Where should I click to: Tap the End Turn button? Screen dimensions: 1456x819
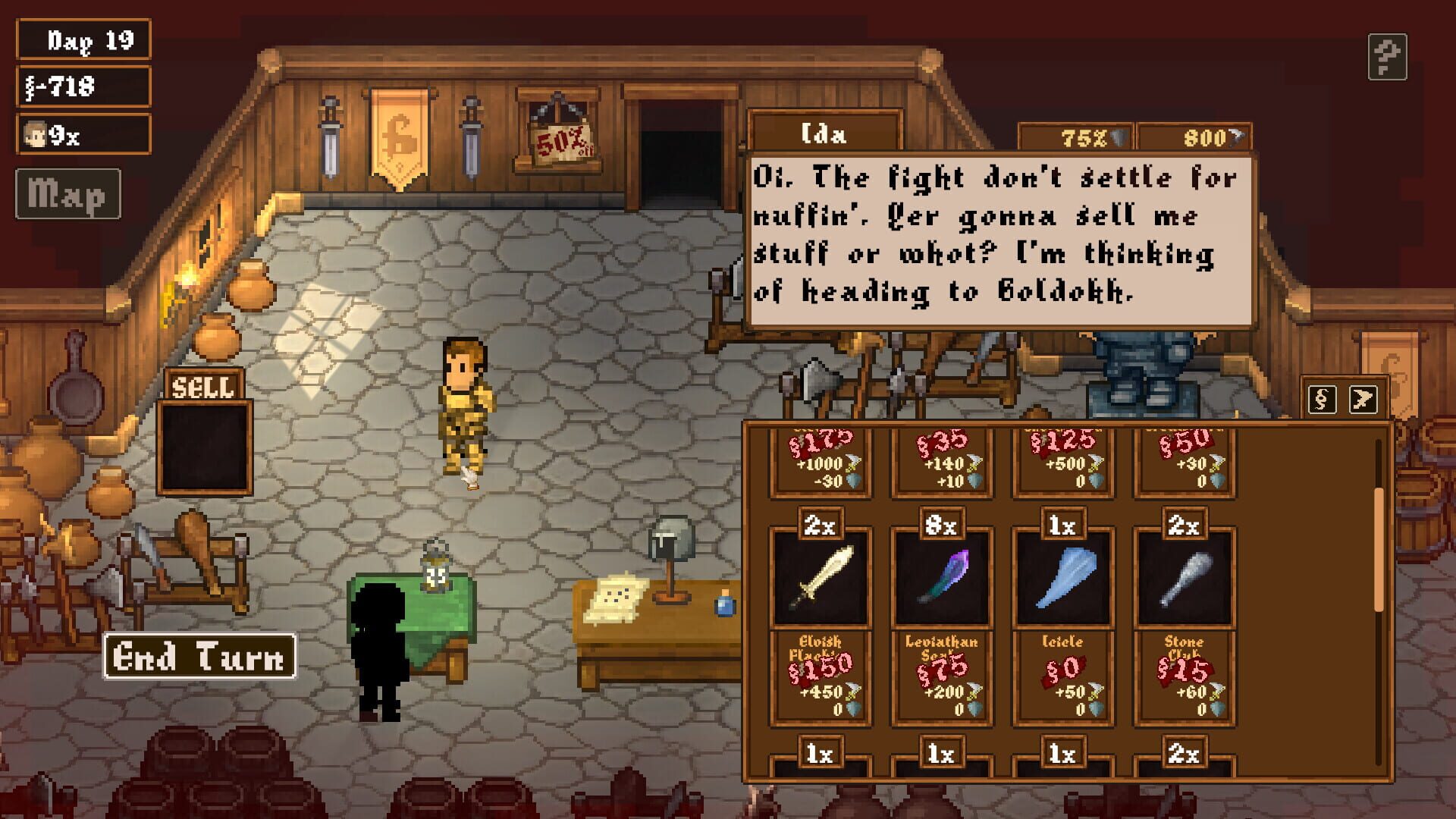(x=199, y=657)
